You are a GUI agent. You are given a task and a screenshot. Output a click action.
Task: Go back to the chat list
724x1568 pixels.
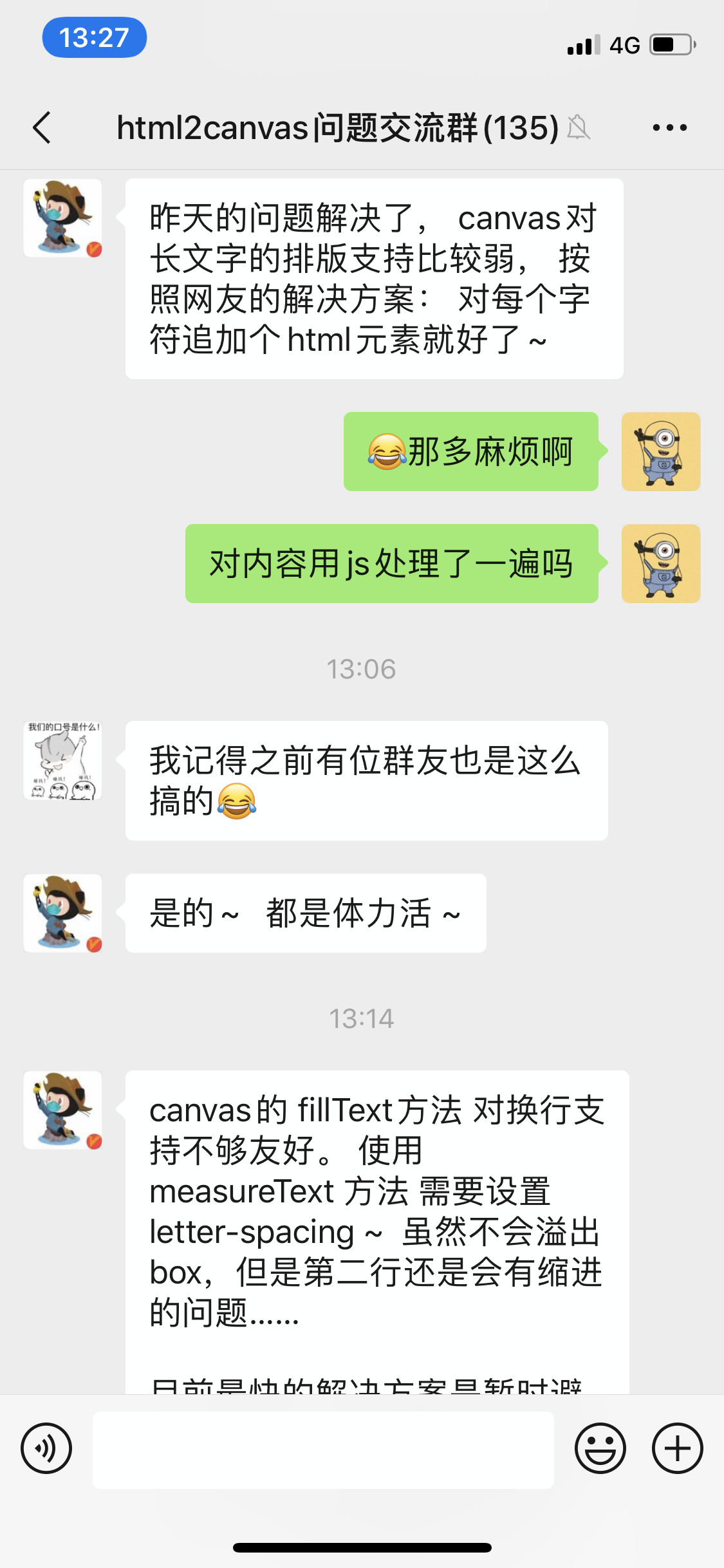pos(42,127)
